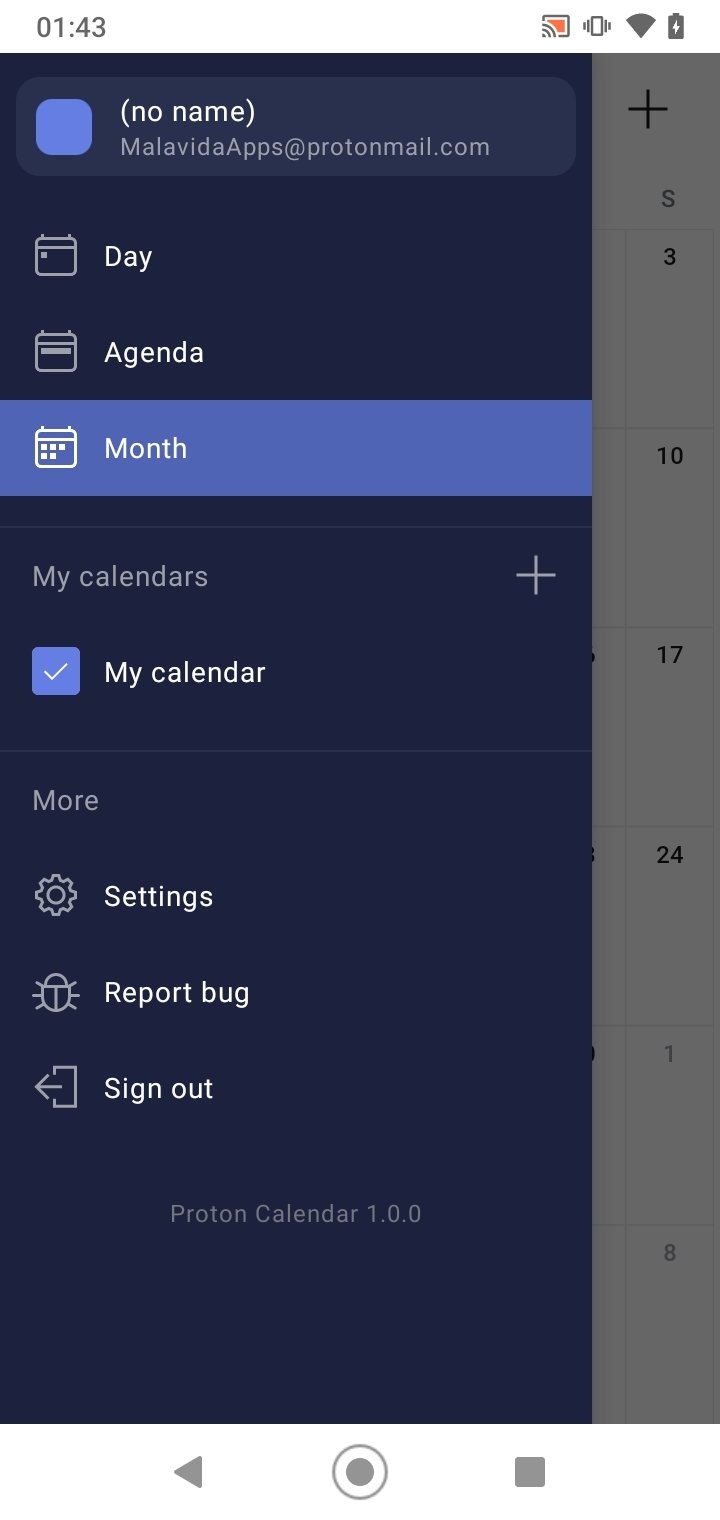Open Settings
Viewport: 720px width, 1520px height.
[296, 896]
